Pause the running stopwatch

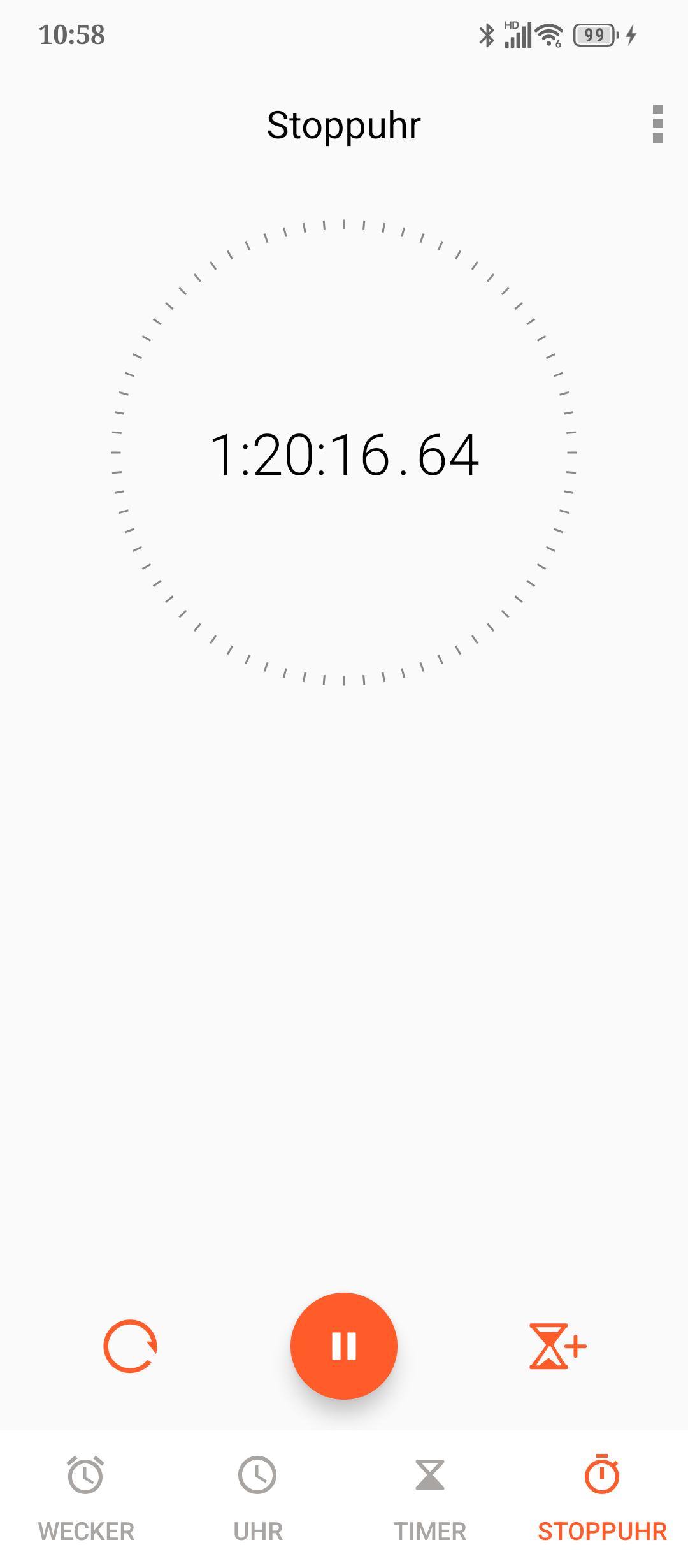click(x=344, y=1346)
